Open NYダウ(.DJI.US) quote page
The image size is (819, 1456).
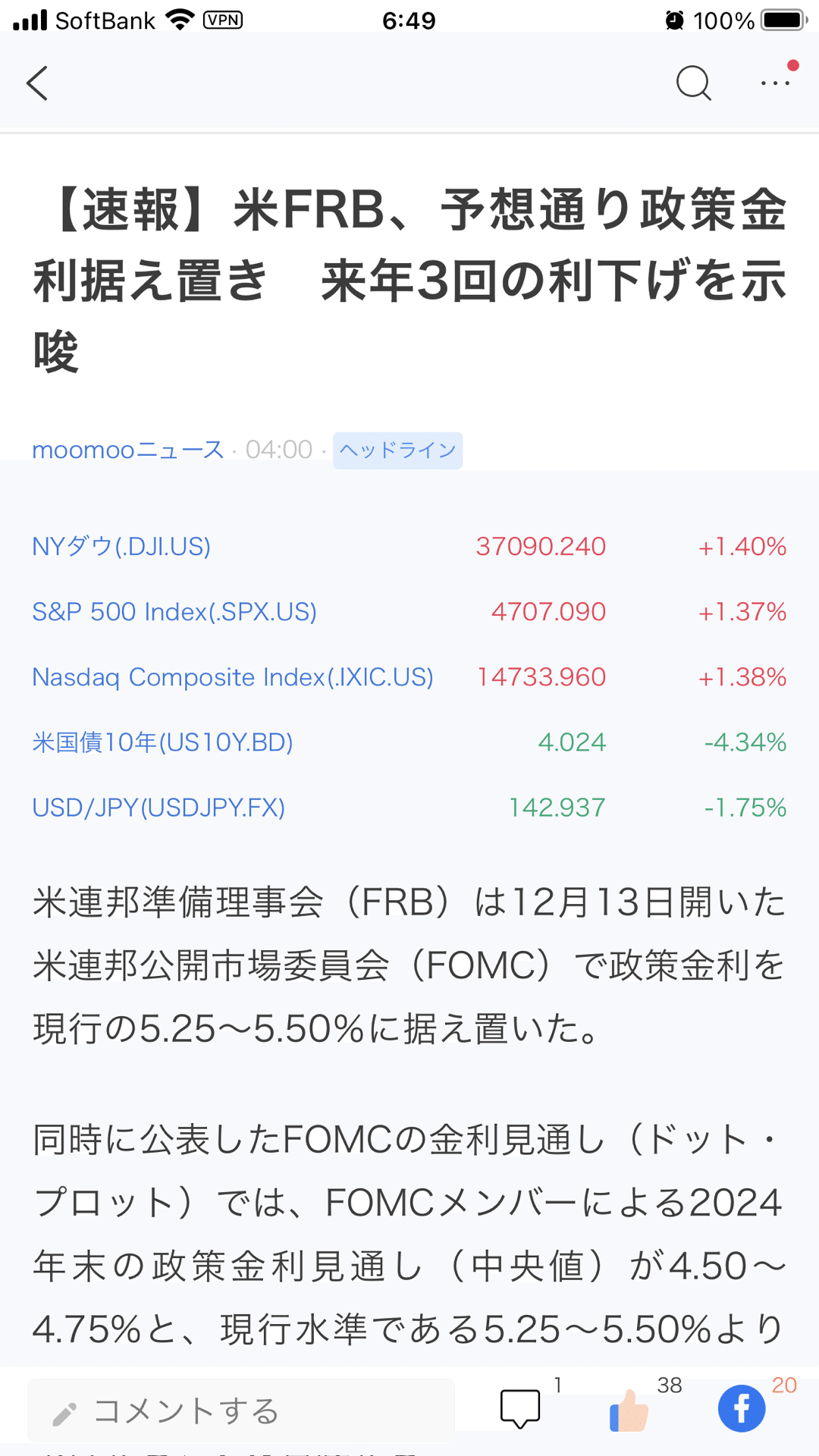(x=121, y=547)
